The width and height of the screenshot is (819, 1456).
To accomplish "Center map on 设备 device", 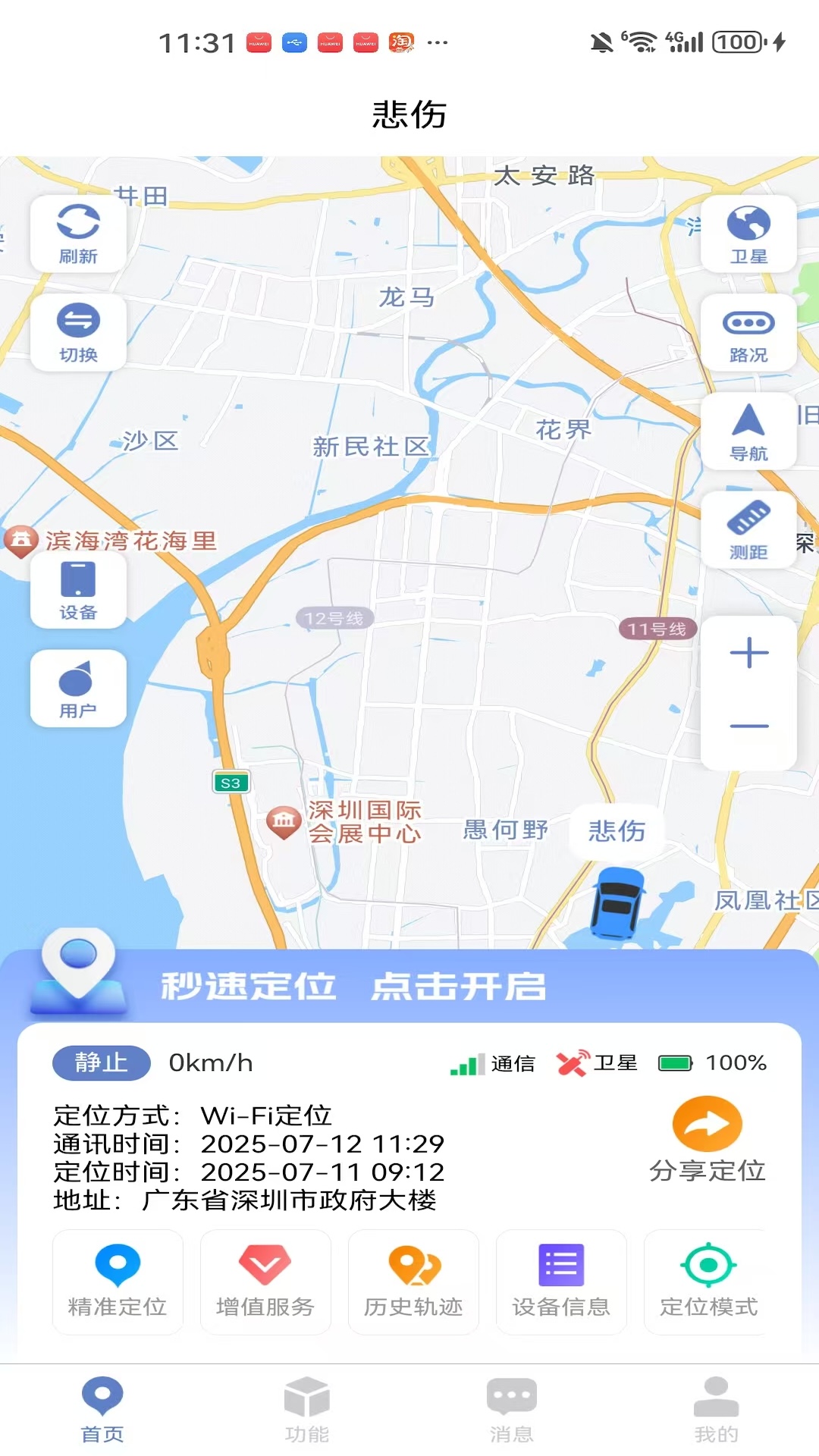I will 78,590.
